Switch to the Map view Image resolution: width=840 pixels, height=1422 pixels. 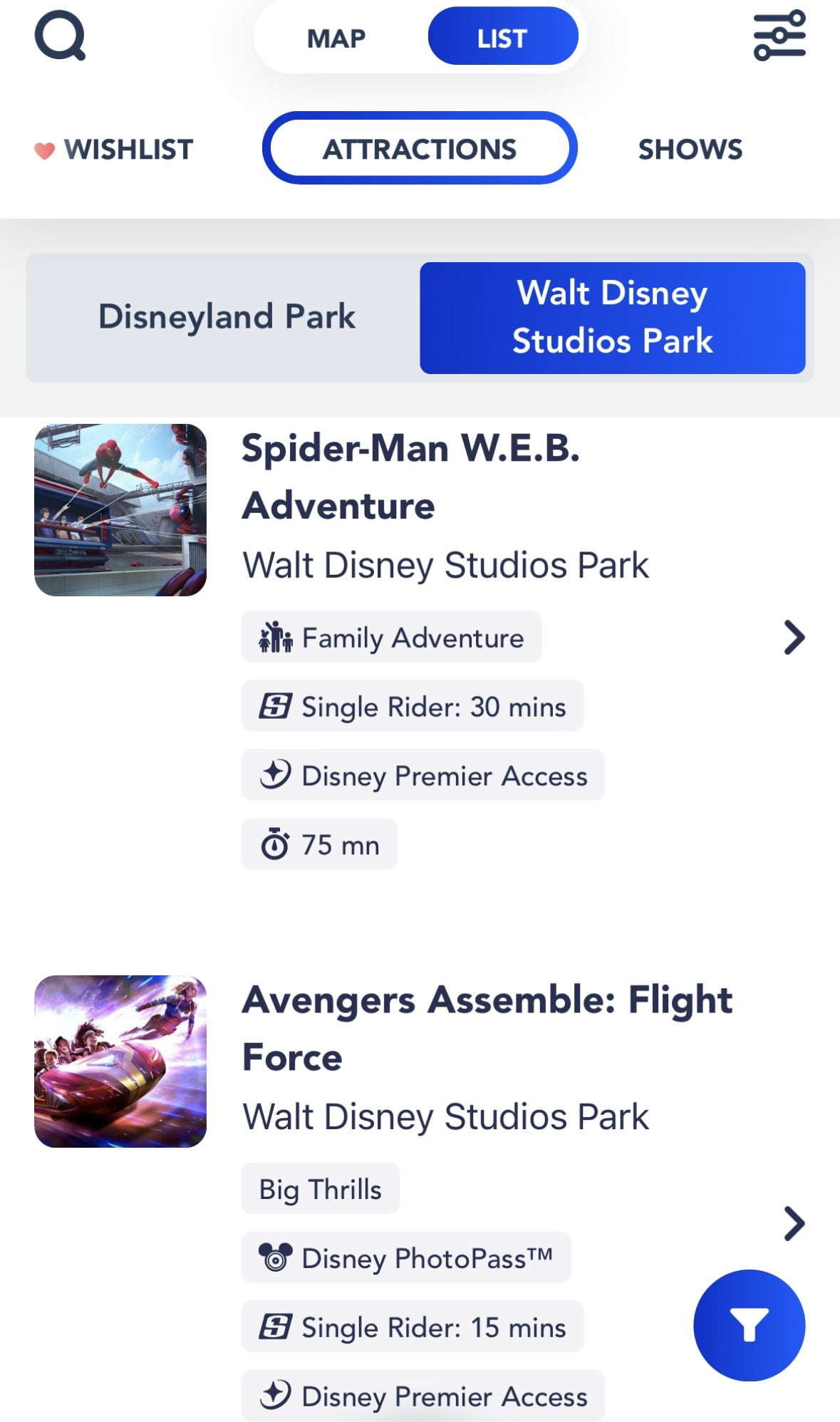[336, 38]
